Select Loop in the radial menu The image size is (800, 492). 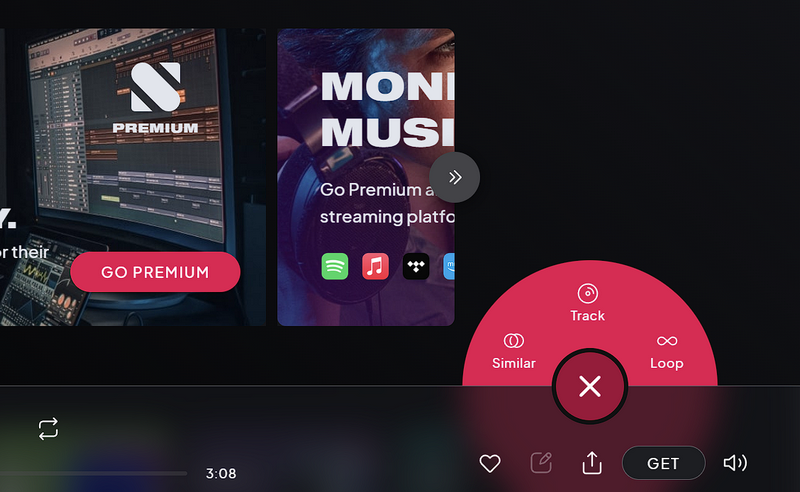click(x=666, y=351)
